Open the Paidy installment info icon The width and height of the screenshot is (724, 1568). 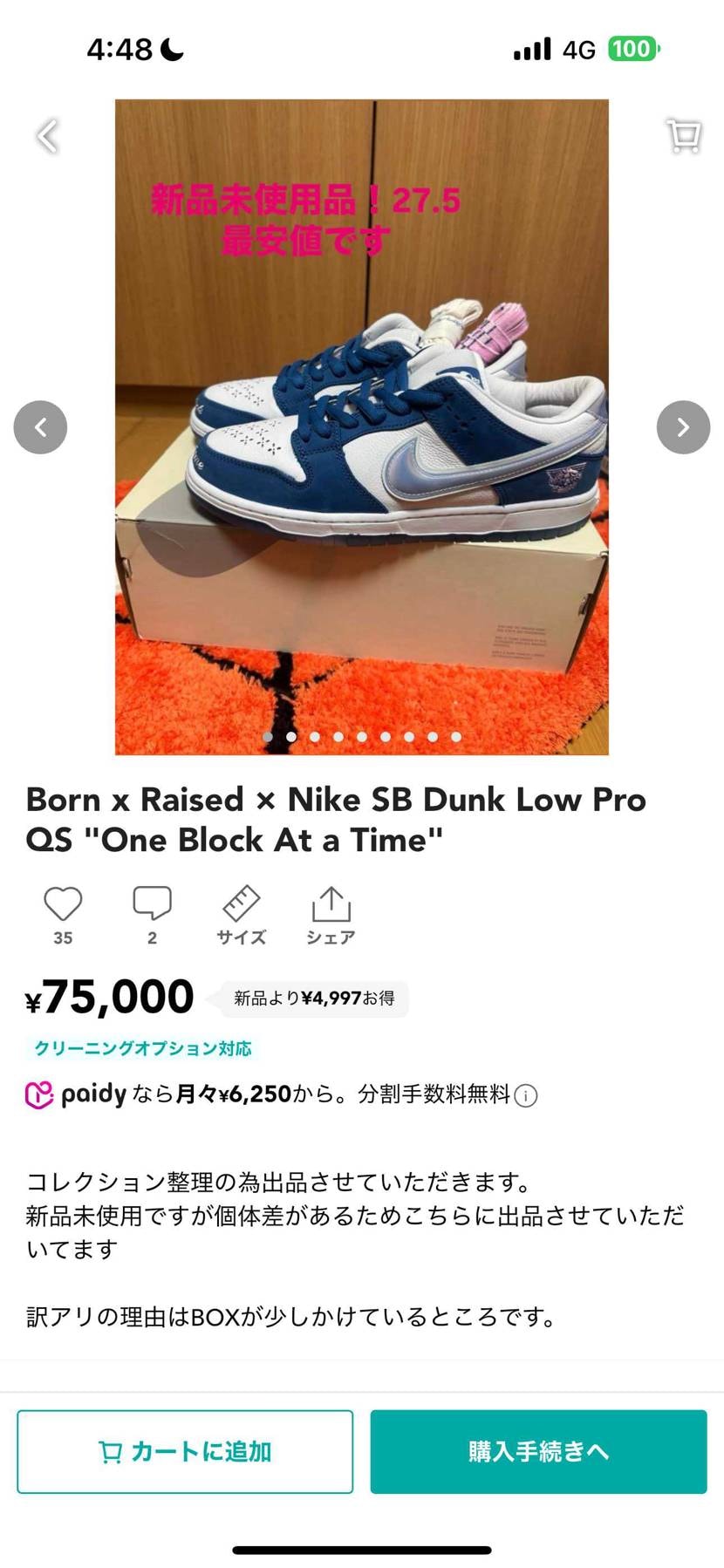526,1095
